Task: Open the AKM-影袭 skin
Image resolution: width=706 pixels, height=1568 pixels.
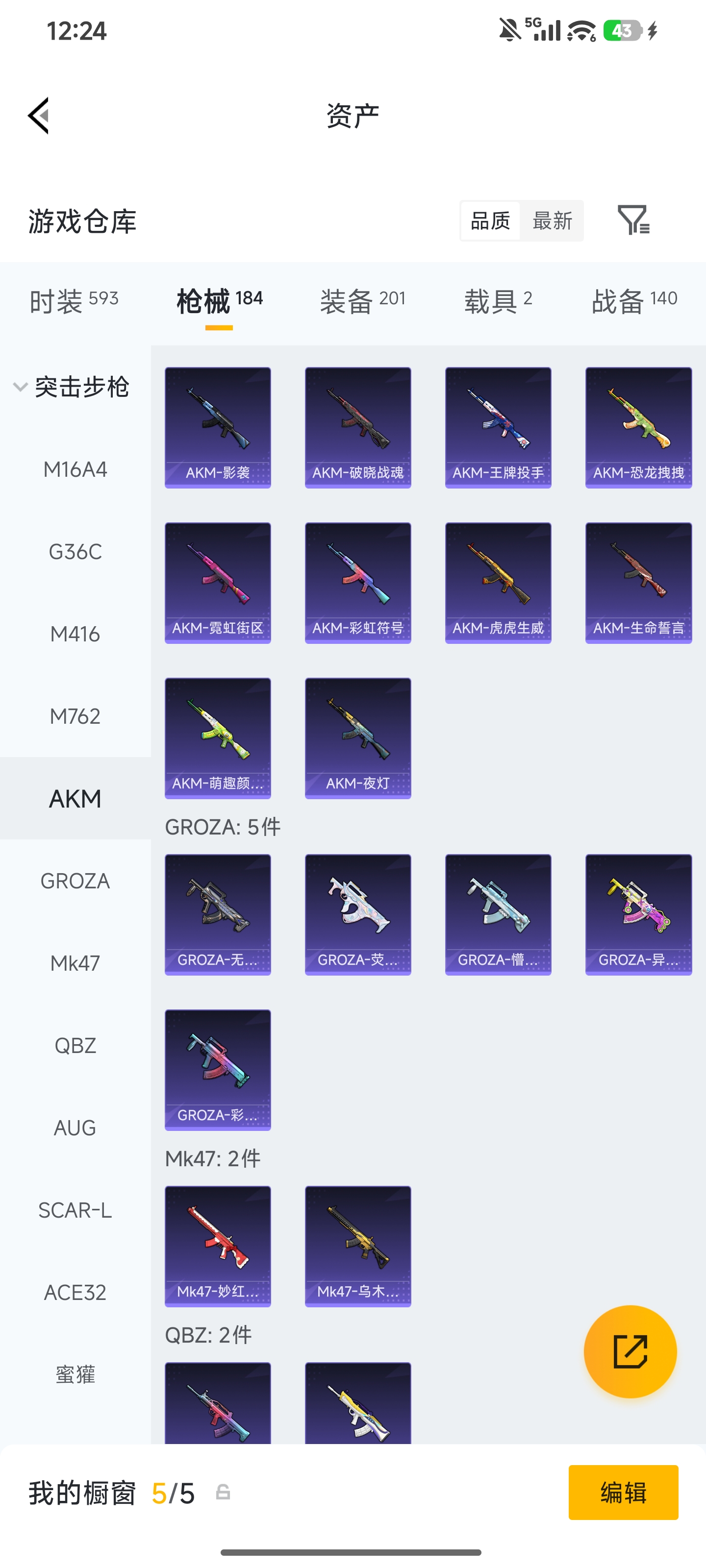Action: click(x=218, y=427)
